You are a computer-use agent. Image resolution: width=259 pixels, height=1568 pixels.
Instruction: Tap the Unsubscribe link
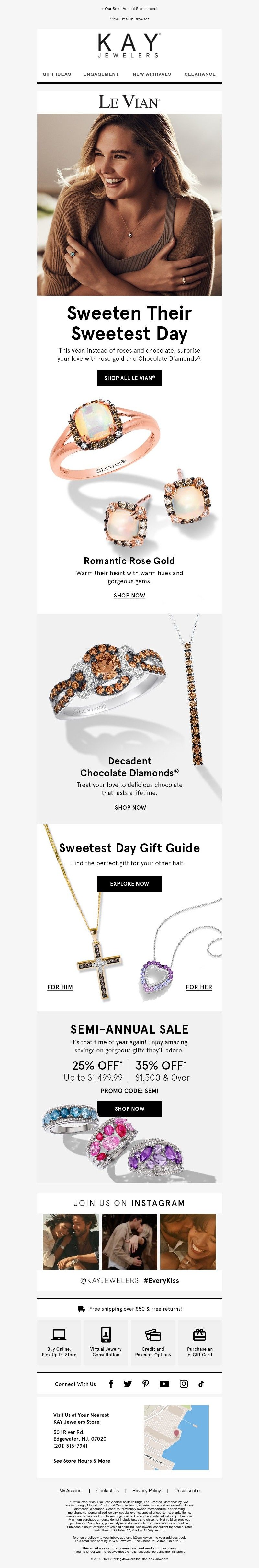click(187, 1490)
